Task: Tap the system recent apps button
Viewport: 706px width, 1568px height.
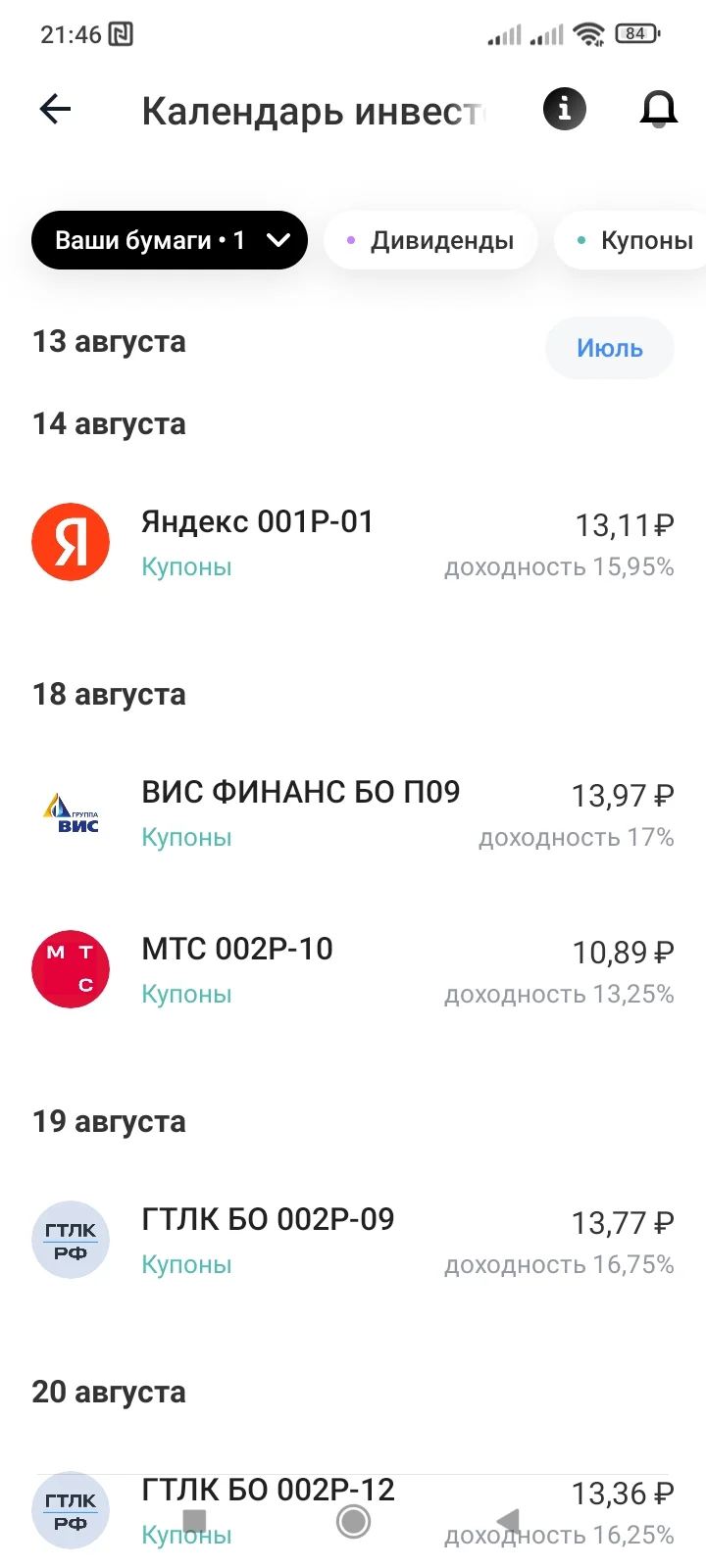Action: pos(194,1521)
